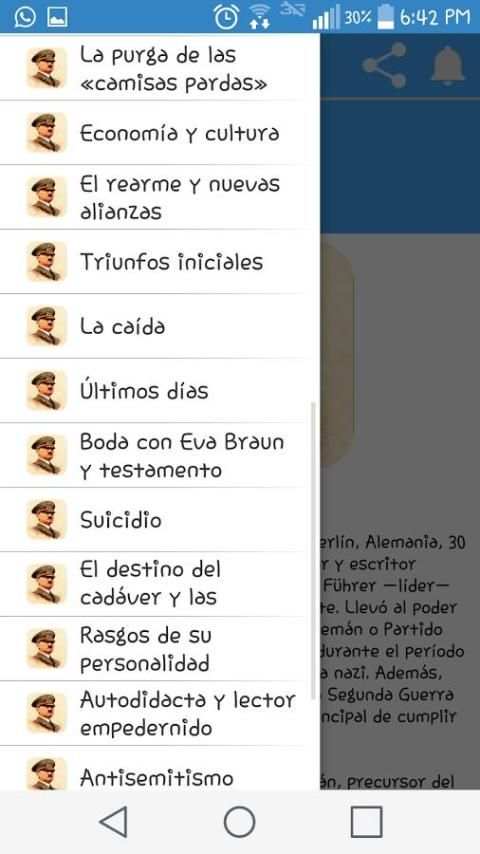
Task: Return to the home screen
Action: point(240,821)
